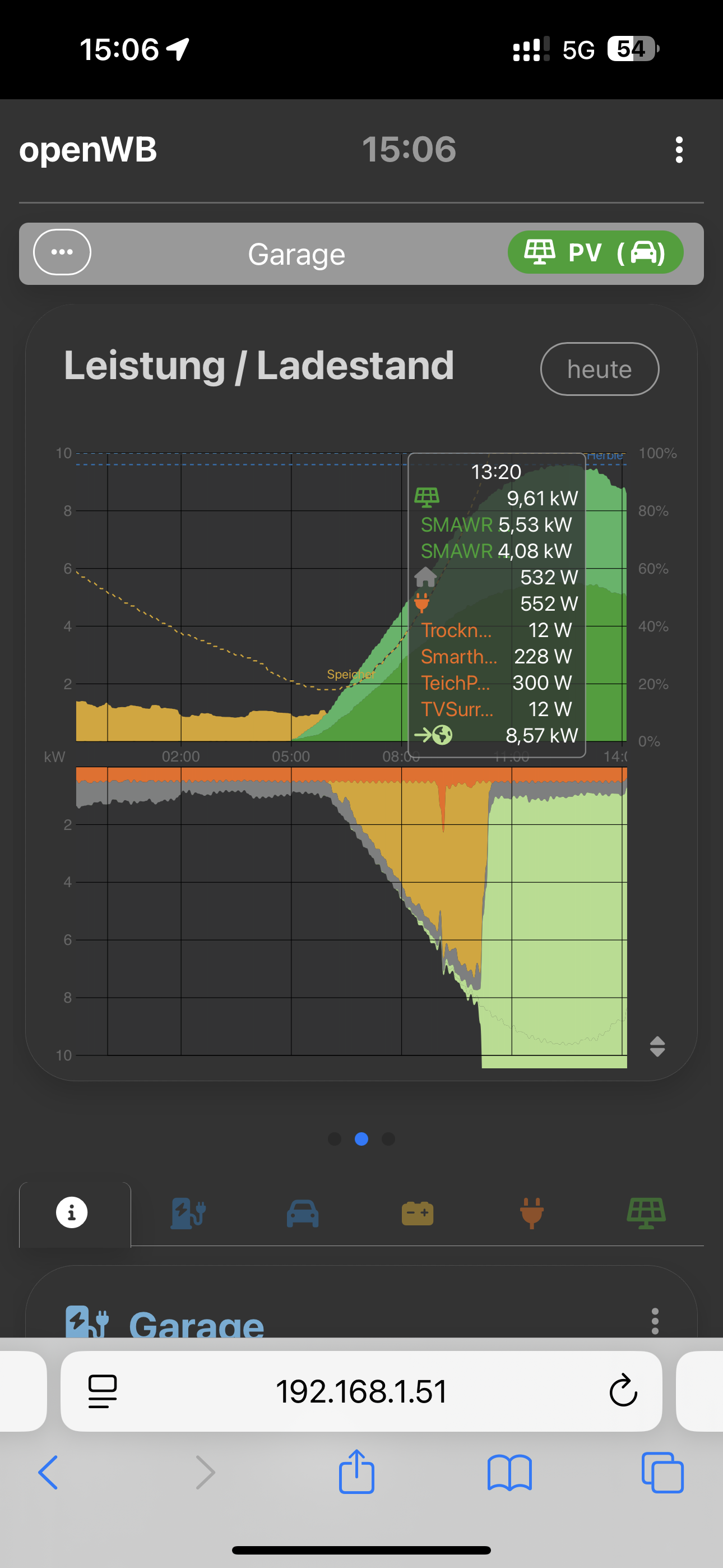Open the Garage charge point options button

point(62,252)
